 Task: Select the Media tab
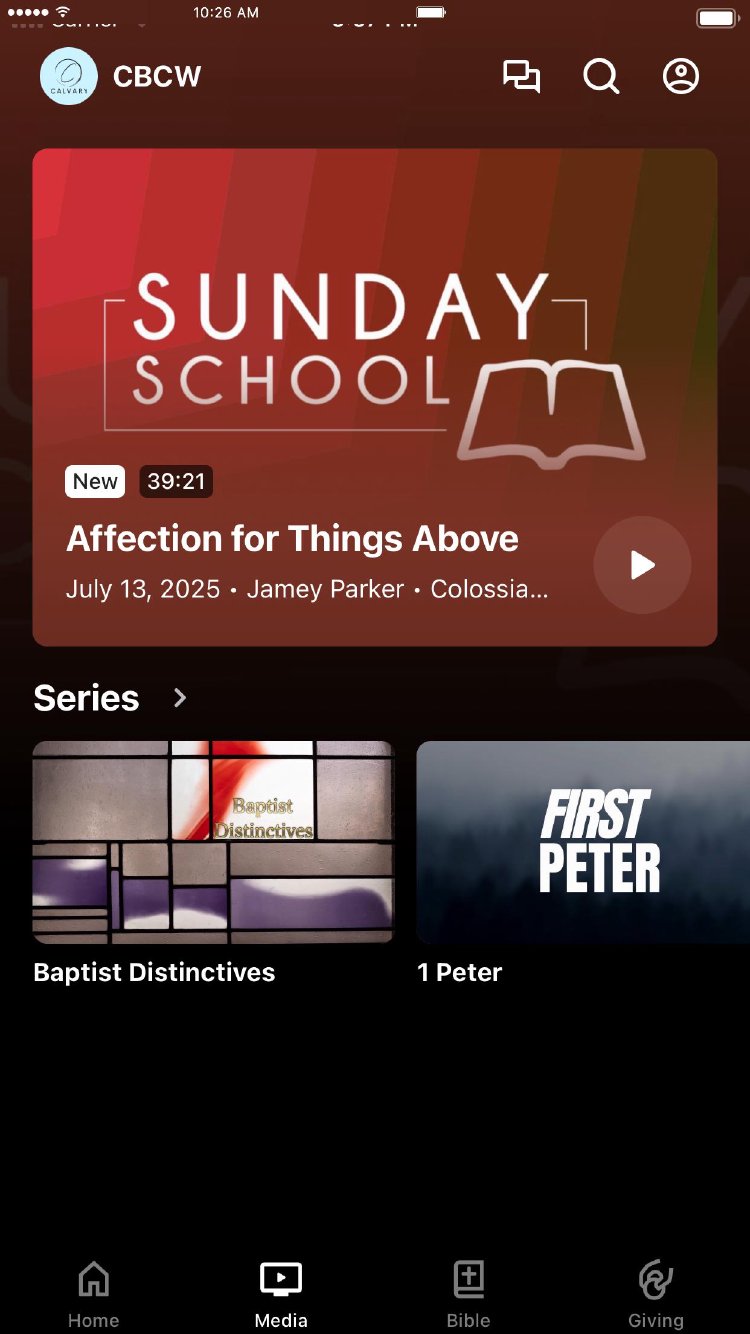[281, 1294]
